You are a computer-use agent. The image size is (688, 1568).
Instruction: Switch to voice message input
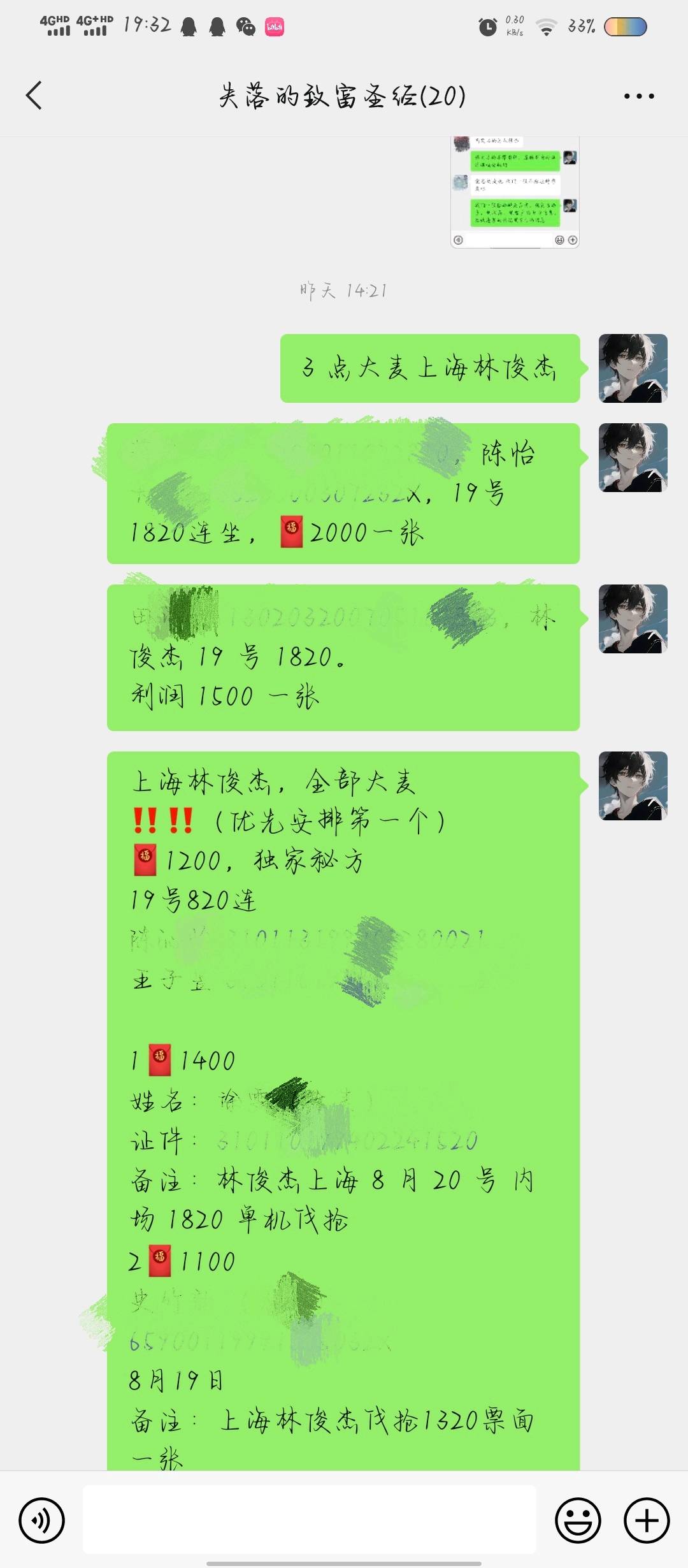click(x=42, y=1520)
